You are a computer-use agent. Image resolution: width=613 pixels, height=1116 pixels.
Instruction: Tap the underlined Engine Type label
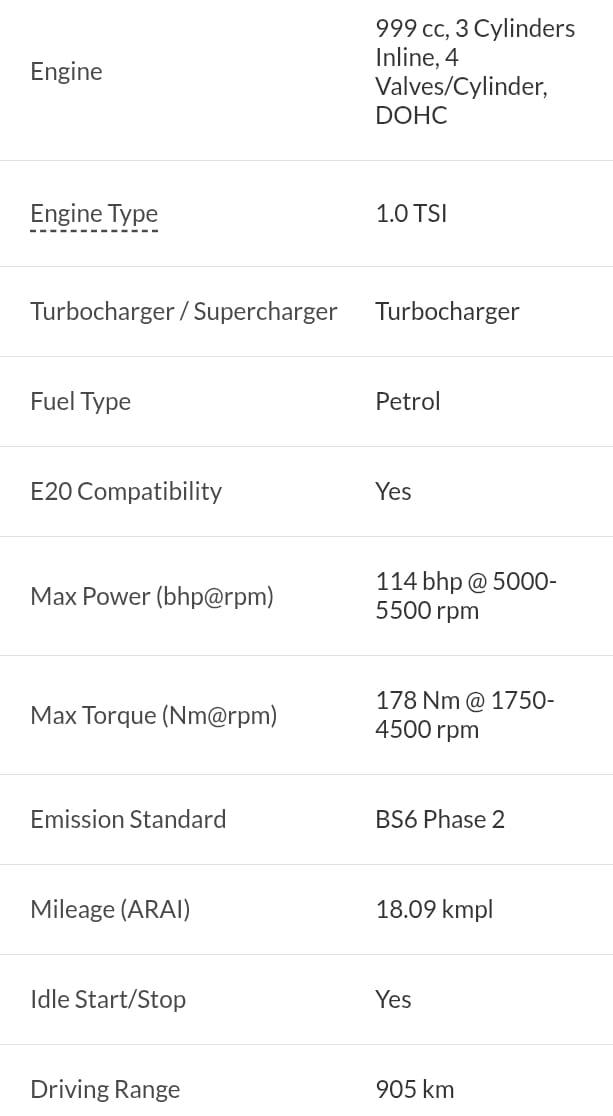(94, 214)
